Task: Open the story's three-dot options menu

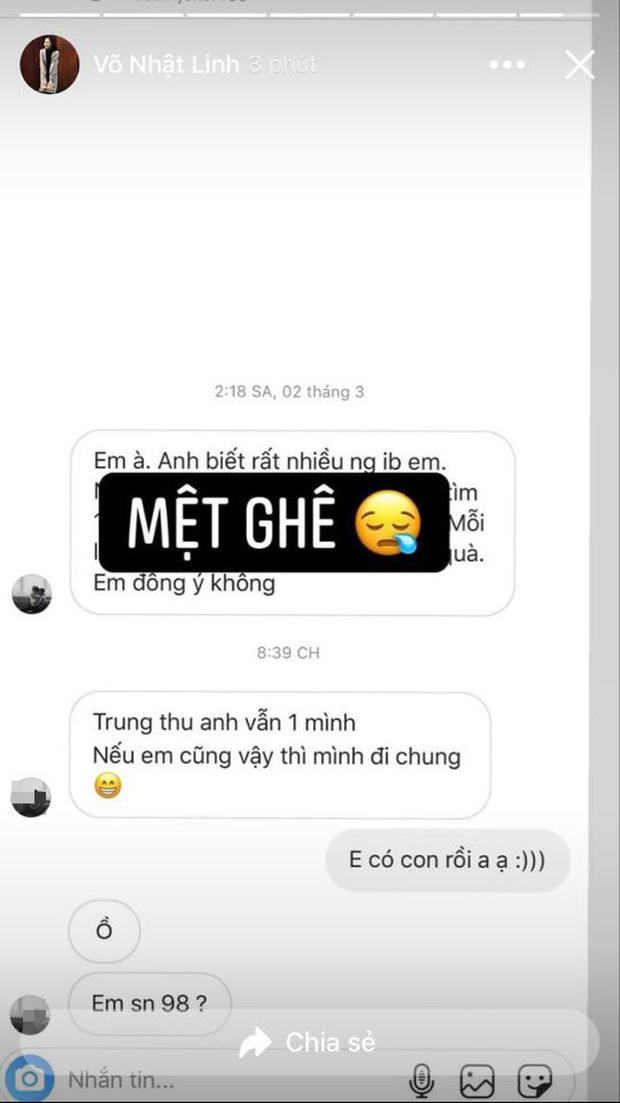Action: tap(507, 65)
